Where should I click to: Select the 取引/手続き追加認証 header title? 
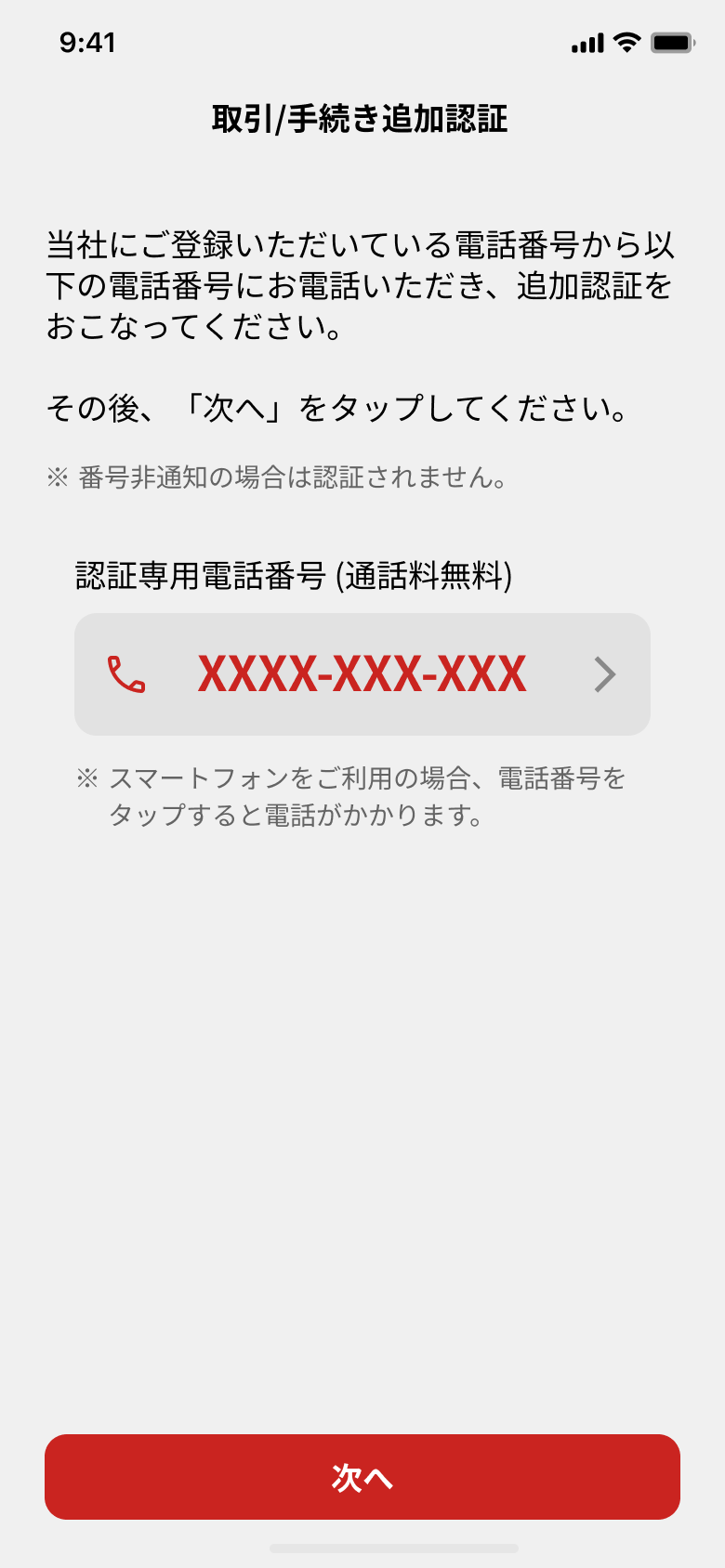point(362,117)
